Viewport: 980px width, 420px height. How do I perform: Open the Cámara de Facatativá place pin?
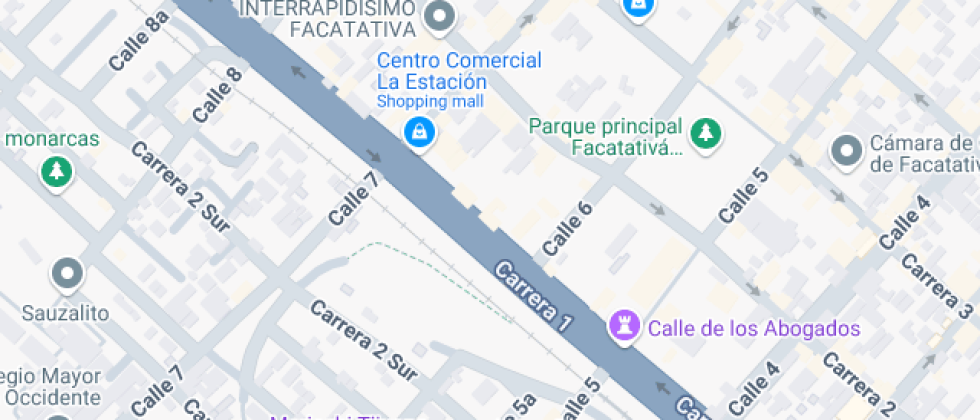click(x=848, y=151)
